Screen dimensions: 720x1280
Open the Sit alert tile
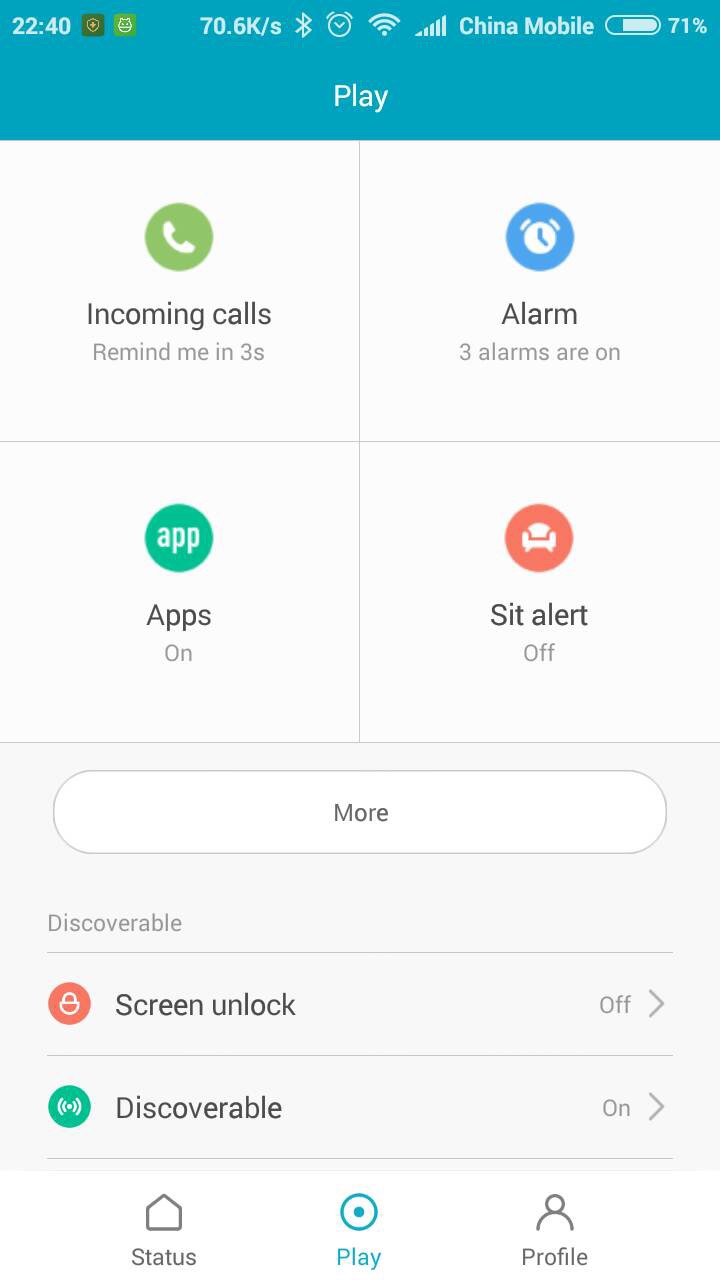[539, 591]
